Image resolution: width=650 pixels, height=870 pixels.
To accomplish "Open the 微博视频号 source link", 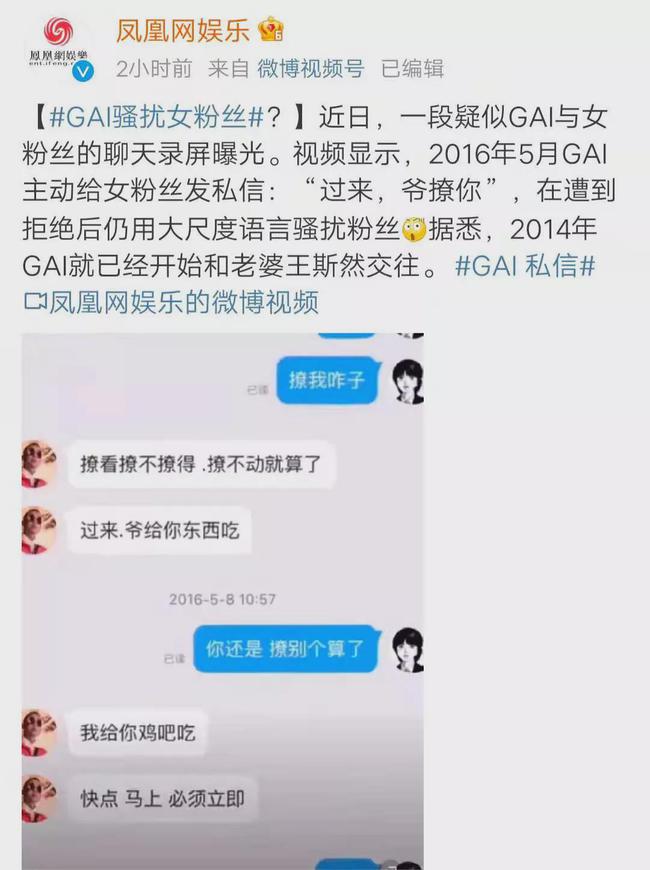I will point(310,69).
